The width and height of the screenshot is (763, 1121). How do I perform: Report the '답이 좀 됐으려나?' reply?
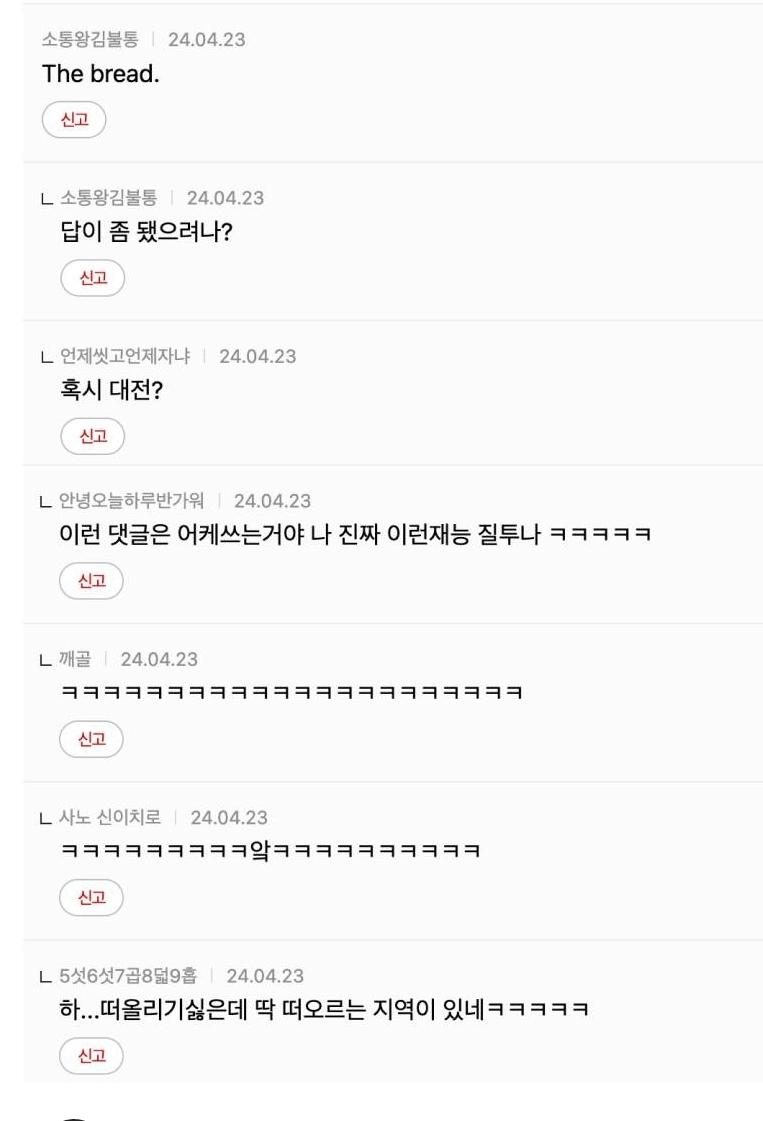[92, 278]
